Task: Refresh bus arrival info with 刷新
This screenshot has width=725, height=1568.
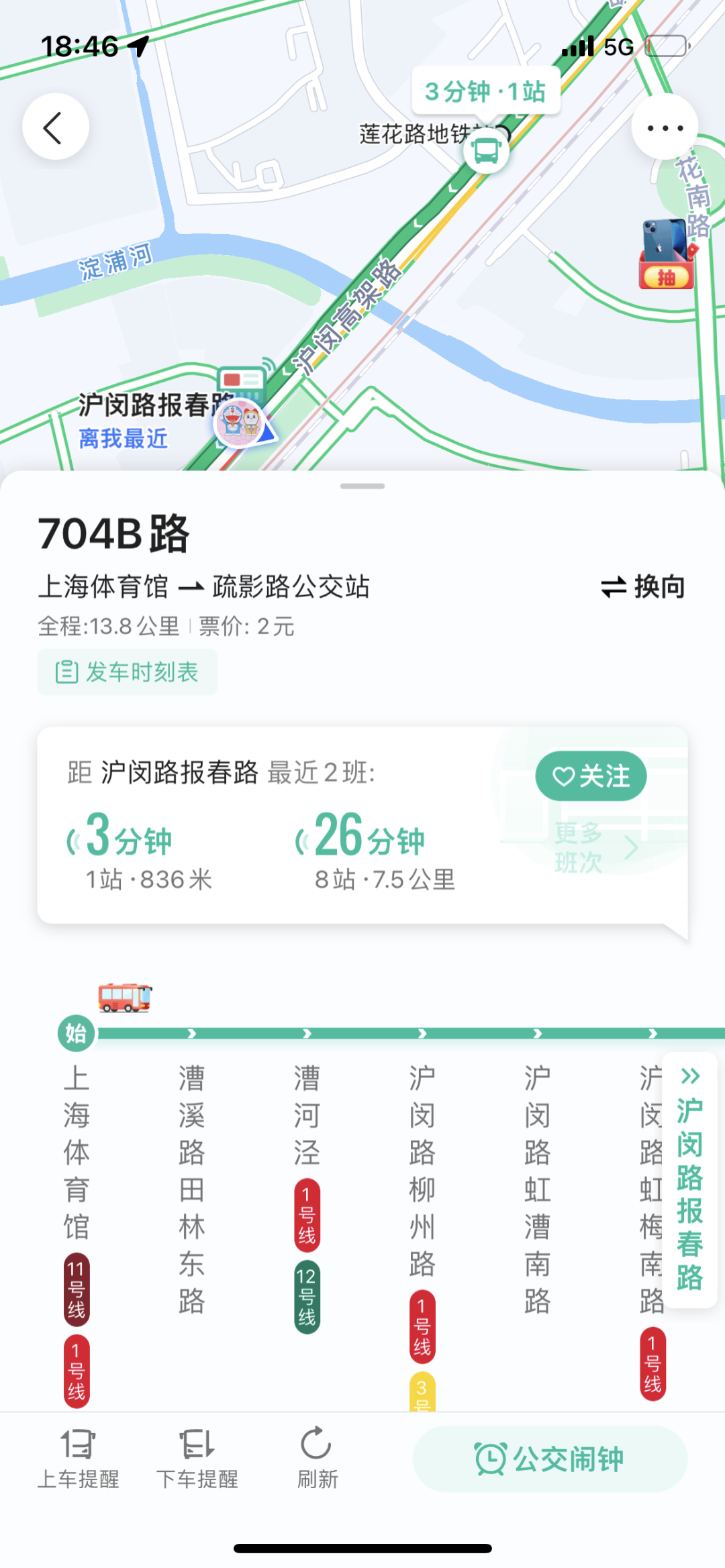Action: [x=317, y=1459]
